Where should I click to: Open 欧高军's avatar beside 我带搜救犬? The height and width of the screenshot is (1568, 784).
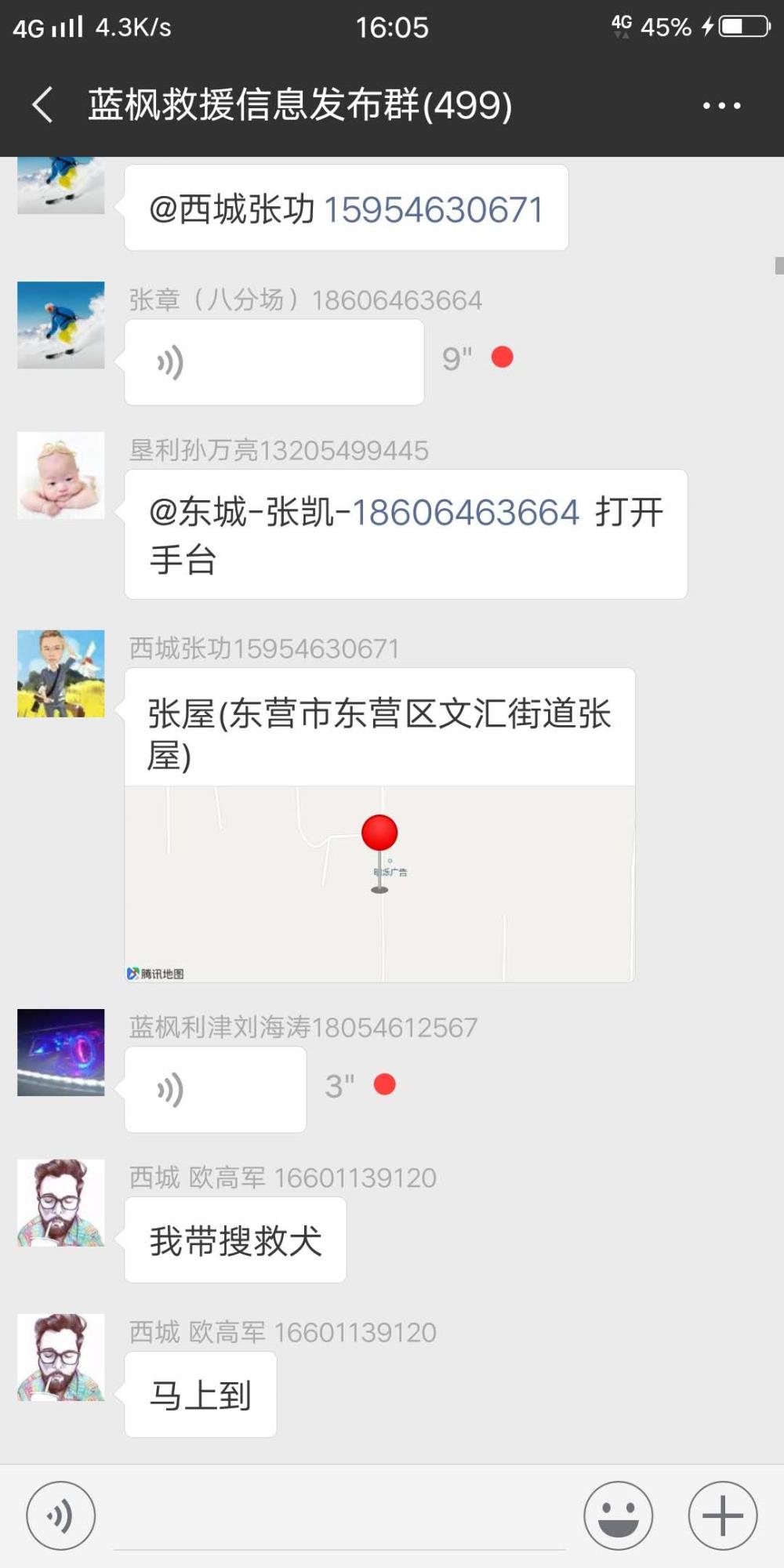click(x=61, y=1203)
